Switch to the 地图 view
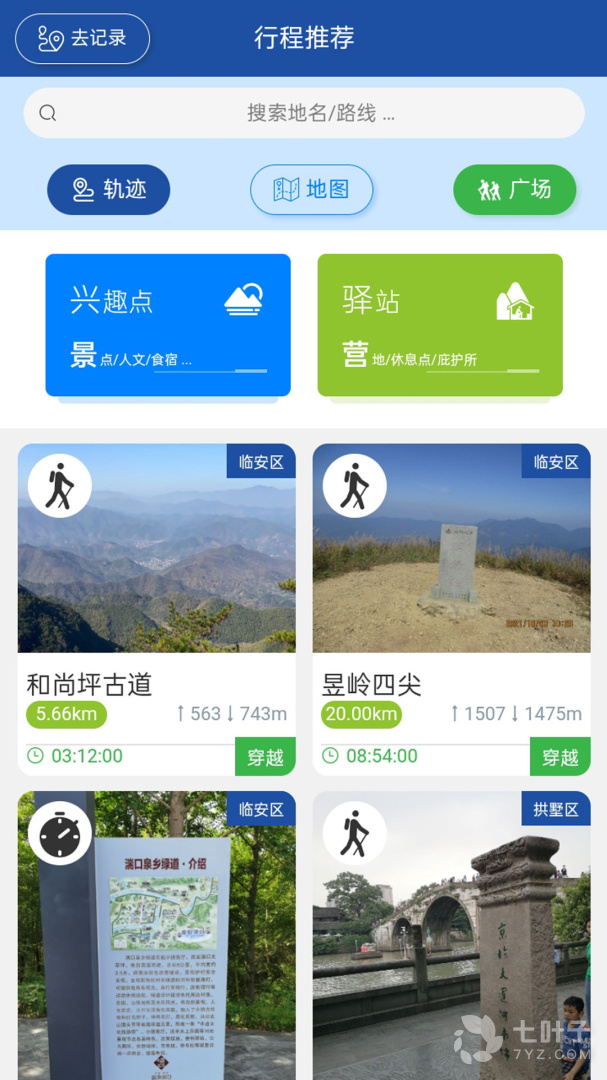Viewport: 607px width, 1080px height. point(311,189)
